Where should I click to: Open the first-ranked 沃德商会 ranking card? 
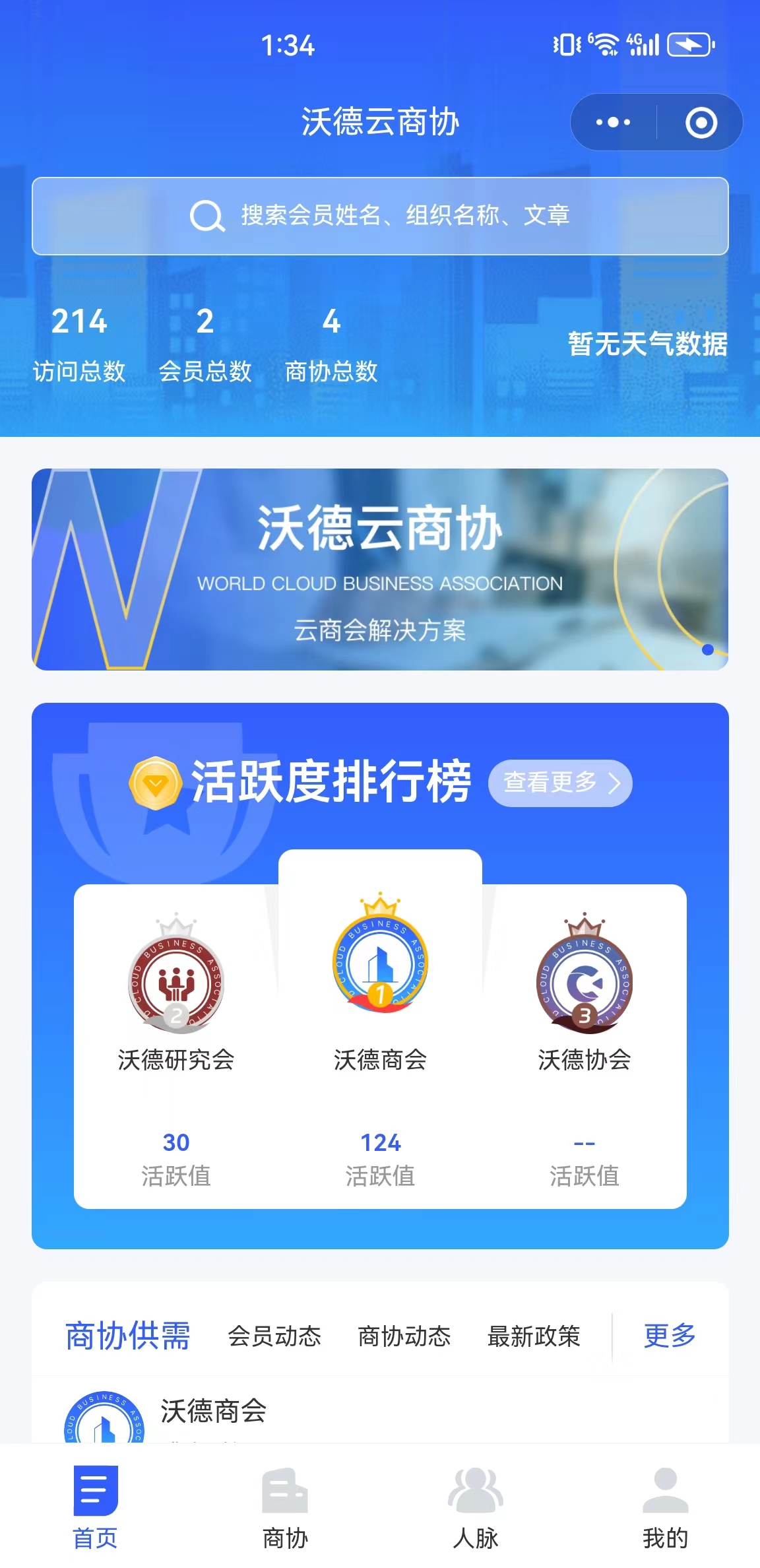coord(380,1029)
